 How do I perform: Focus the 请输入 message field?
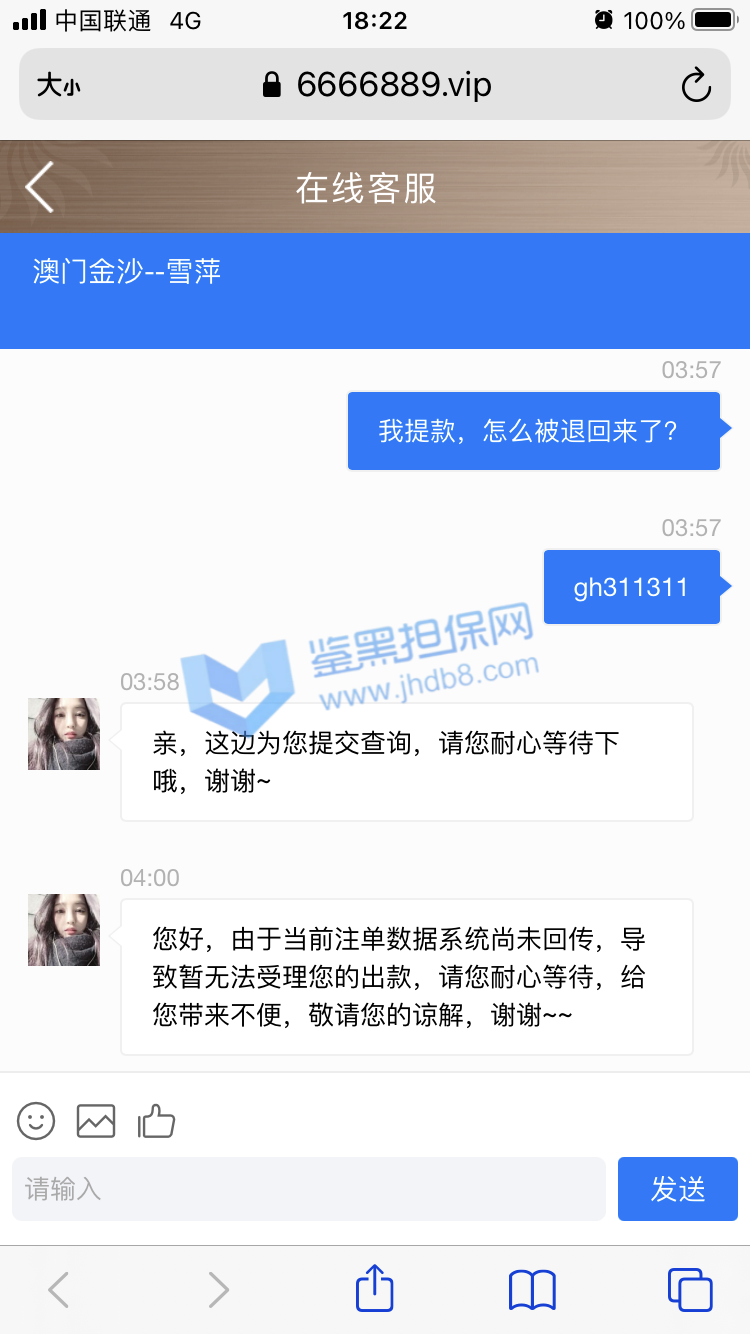coord(308,1189)
